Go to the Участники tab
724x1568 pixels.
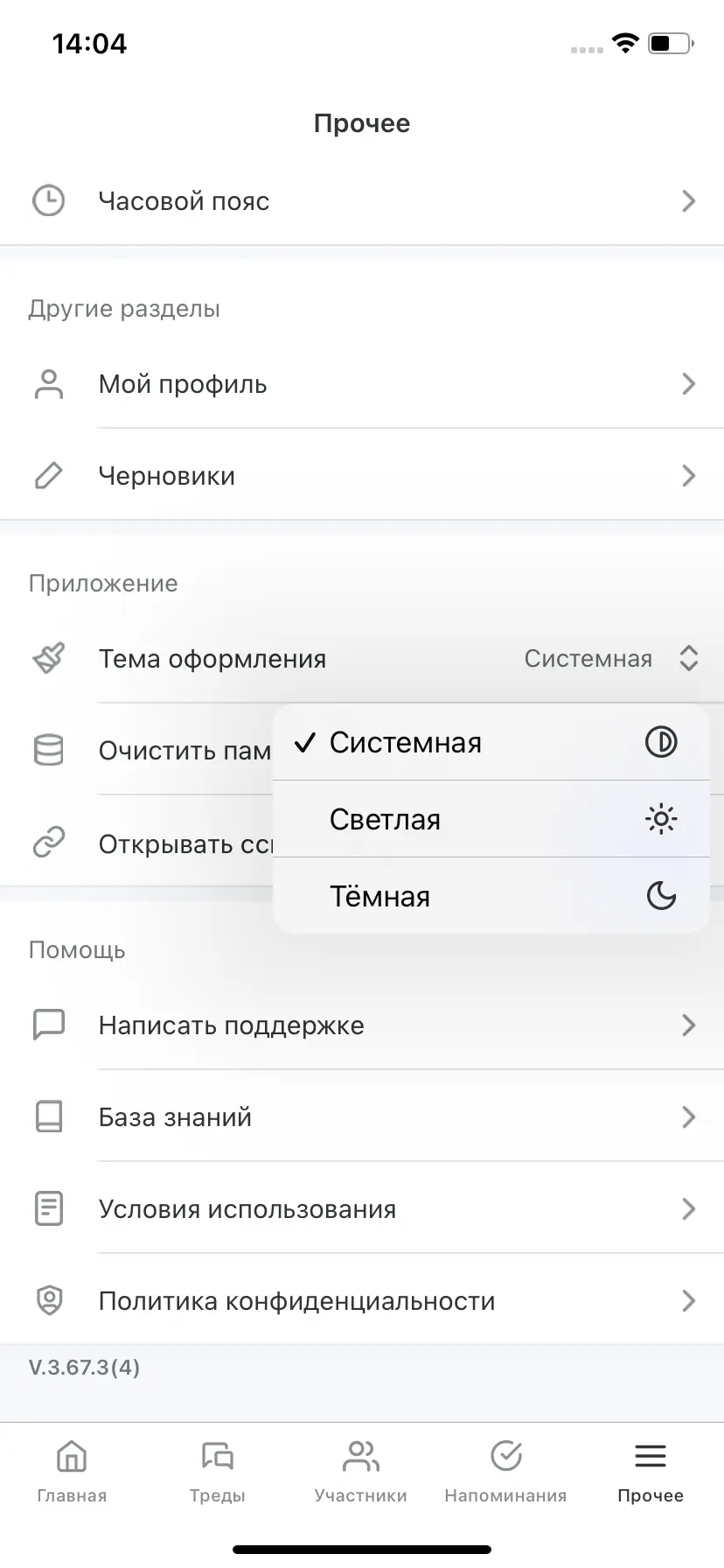pos(360,1472)
